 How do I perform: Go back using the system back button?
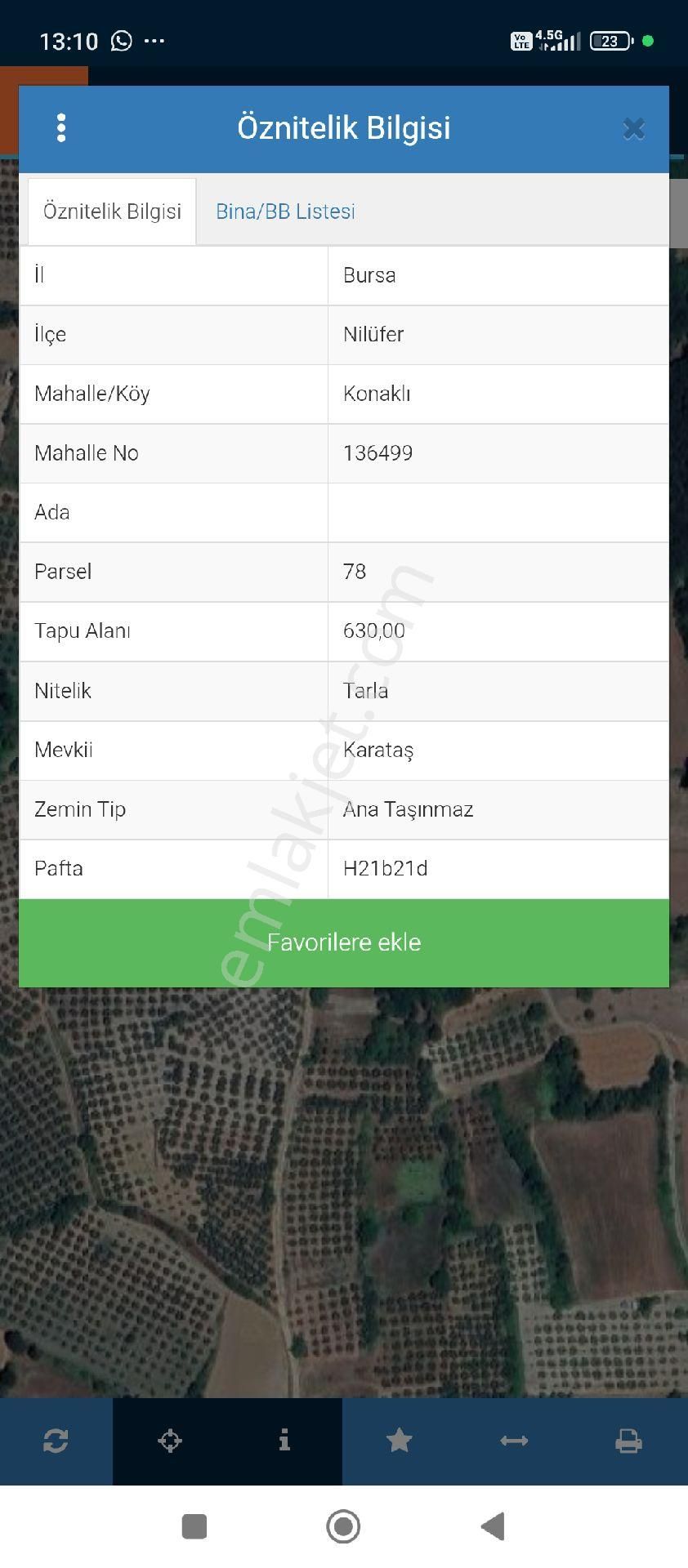[x=493, y=1526]
